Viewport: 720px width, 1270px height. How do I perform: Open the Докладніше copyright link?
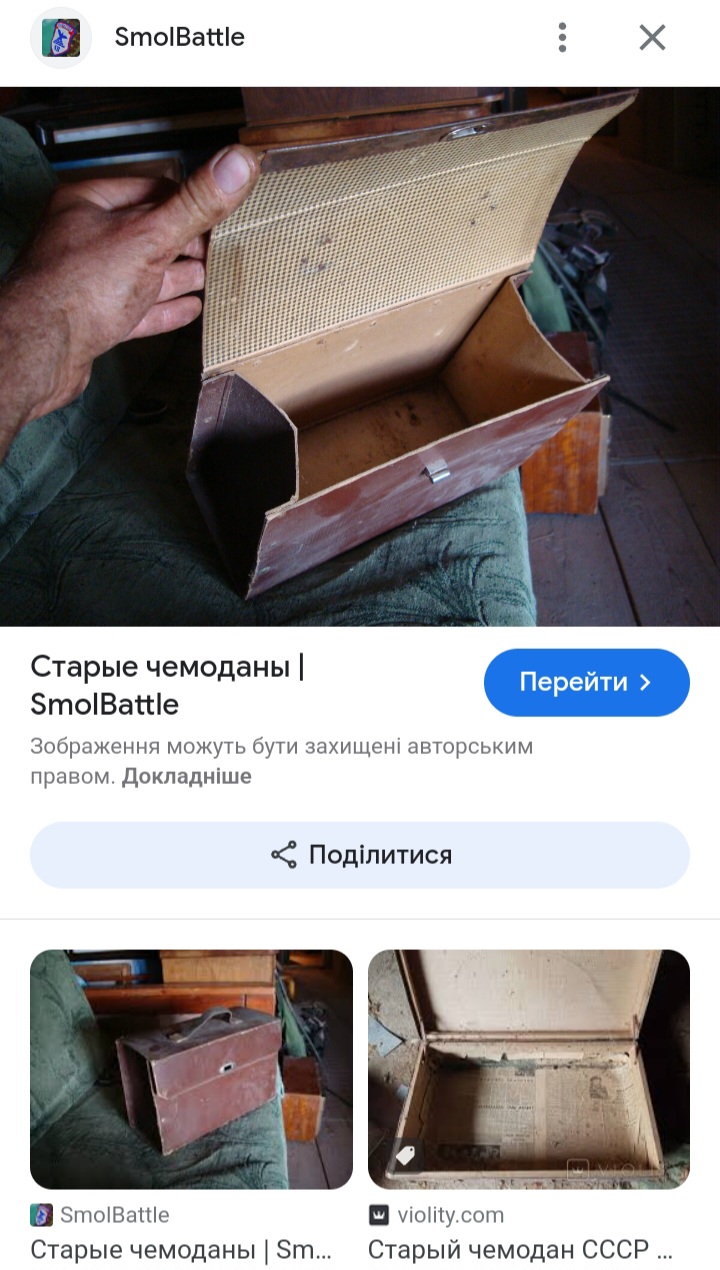[x=187, y=777]
